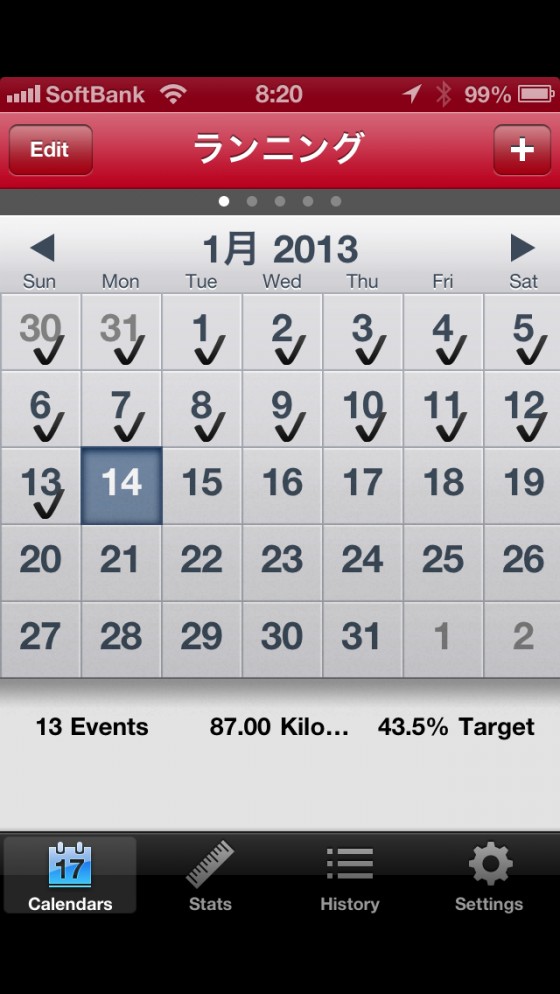Screen dimensions: 560x994
Task: Select January 9 with checkmark
Action: pos(282,410)
